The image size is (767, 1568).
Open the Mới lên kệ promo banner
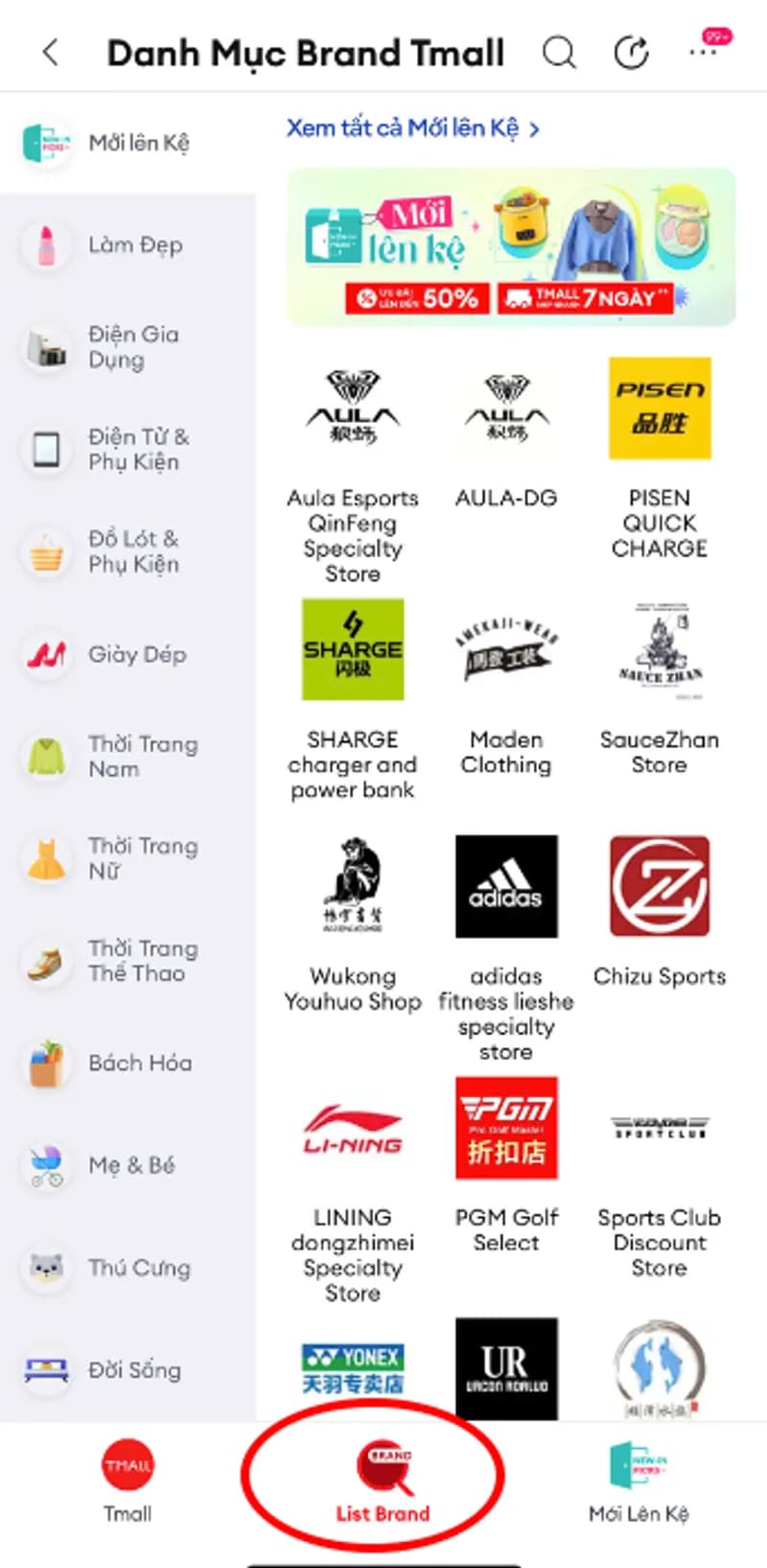click(x=511, y=247)
